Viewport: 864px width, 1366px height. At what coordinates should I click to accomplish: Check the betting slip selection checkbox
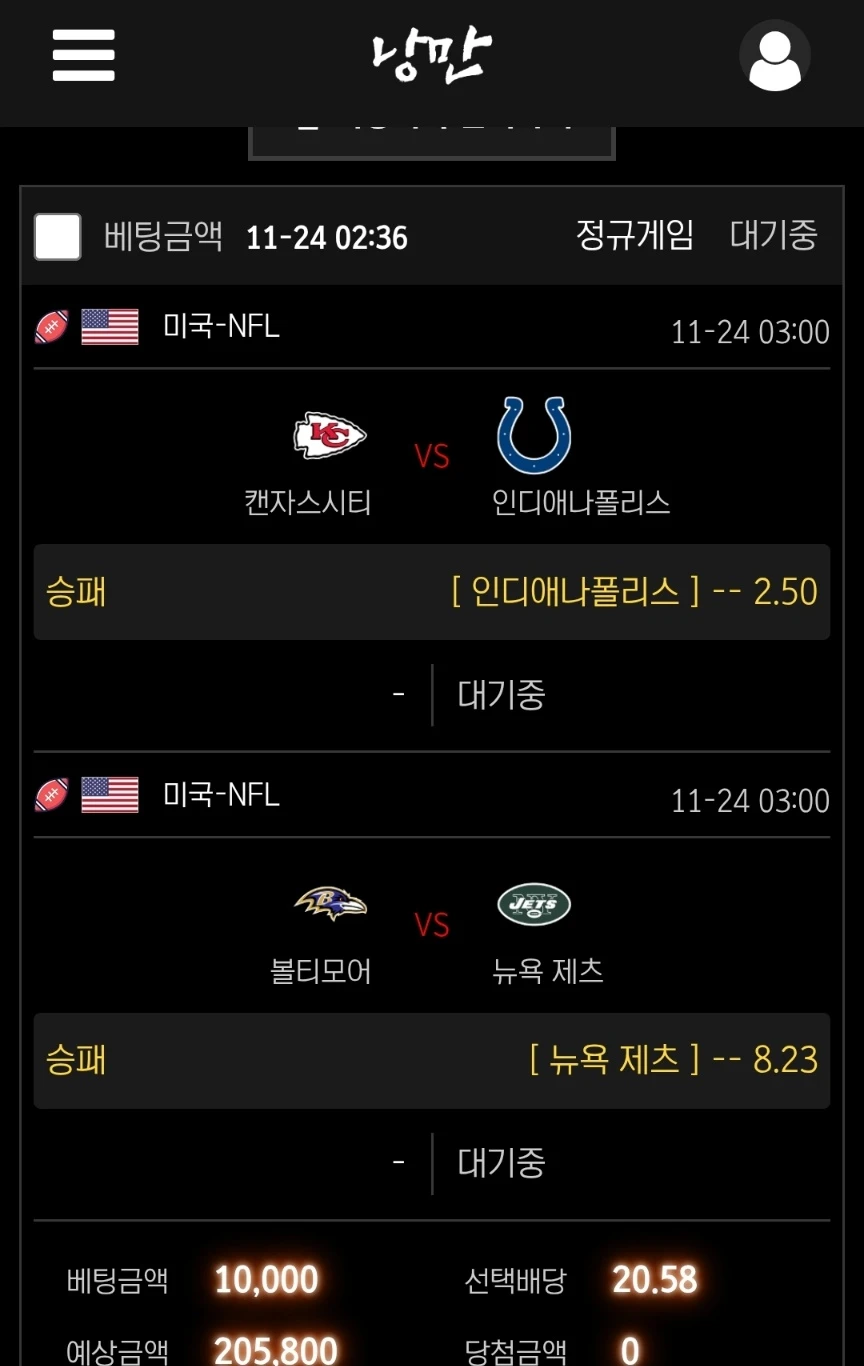coord(57,237)
